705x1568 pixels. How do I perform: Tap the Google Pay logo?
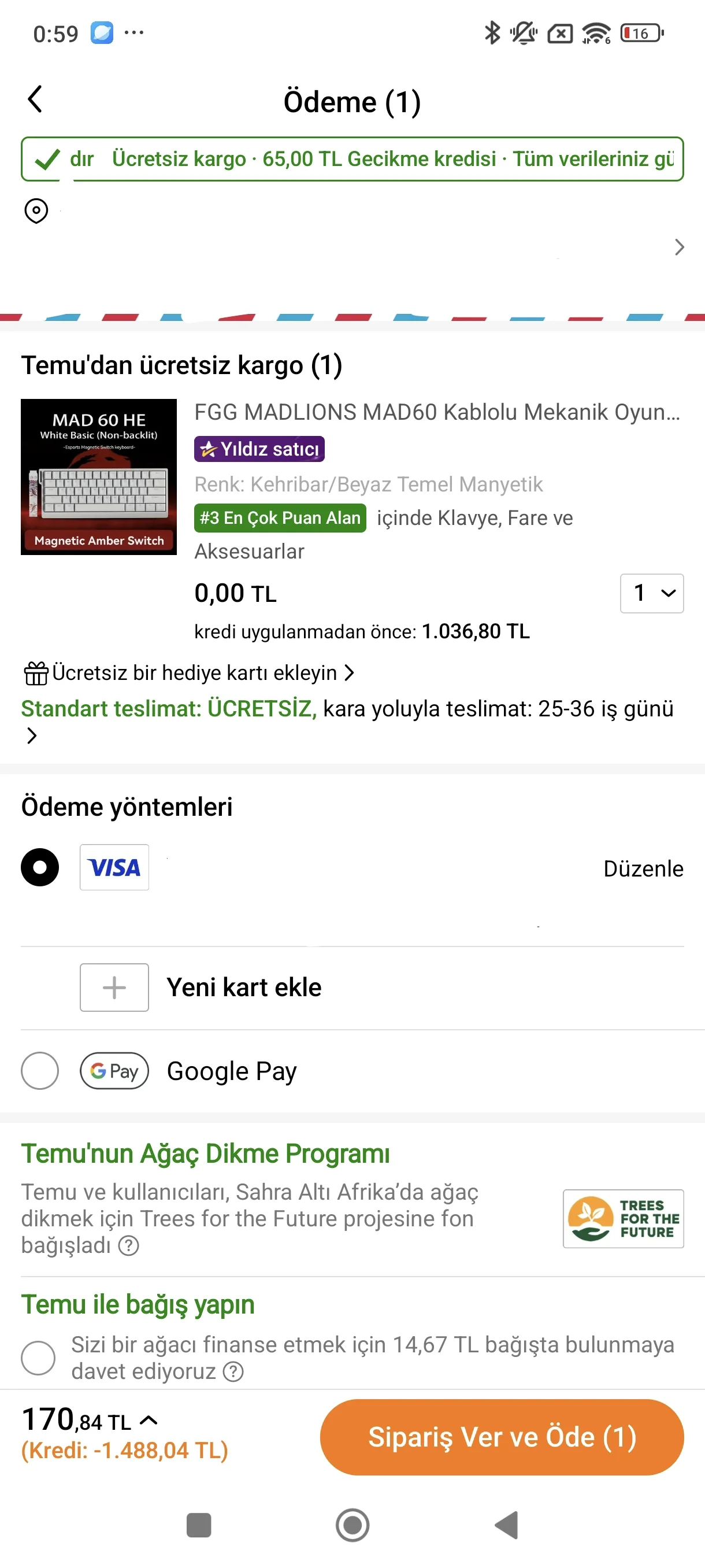(114, 1070)
